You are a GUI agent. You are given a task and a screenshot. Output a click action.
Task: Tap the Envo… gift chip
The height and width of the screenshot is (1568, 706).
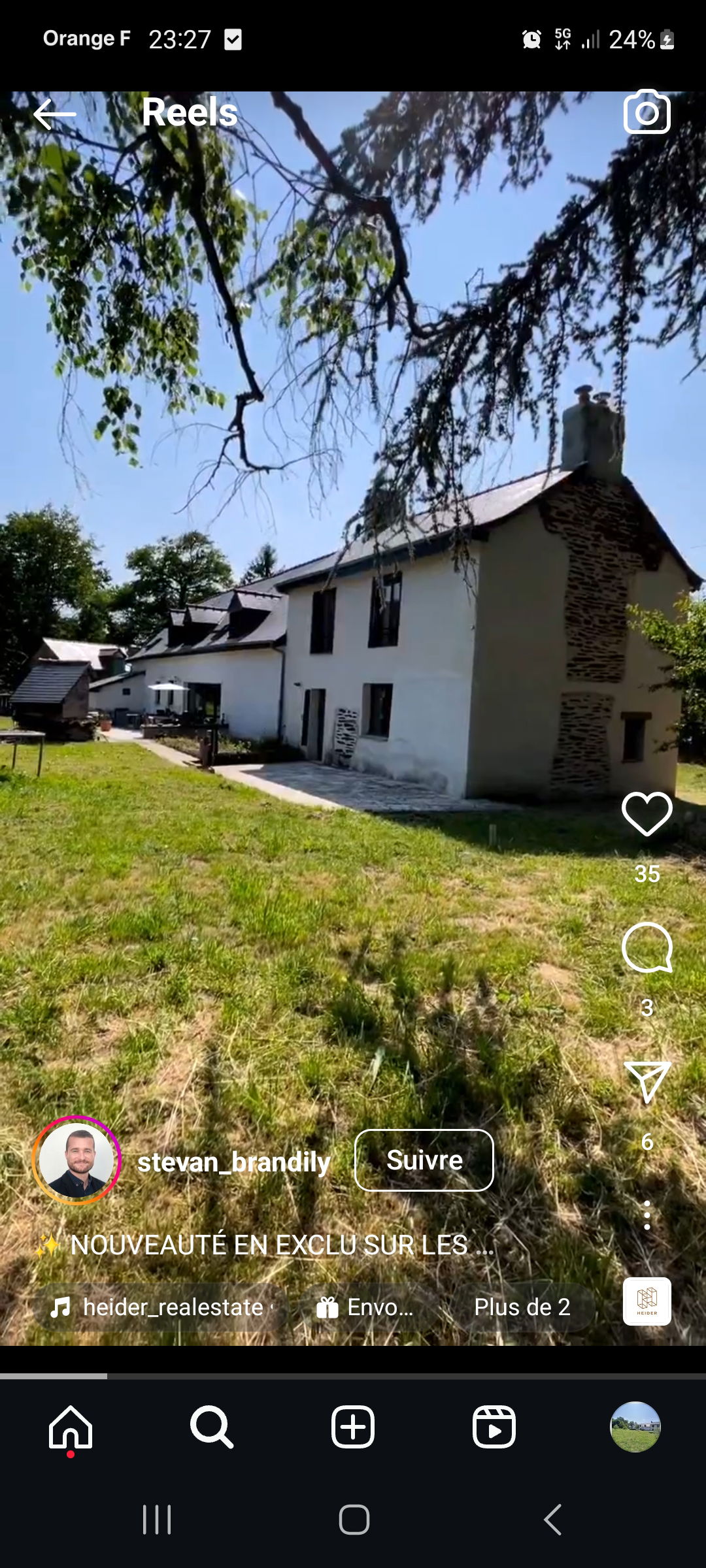[x=366, y=1307]
